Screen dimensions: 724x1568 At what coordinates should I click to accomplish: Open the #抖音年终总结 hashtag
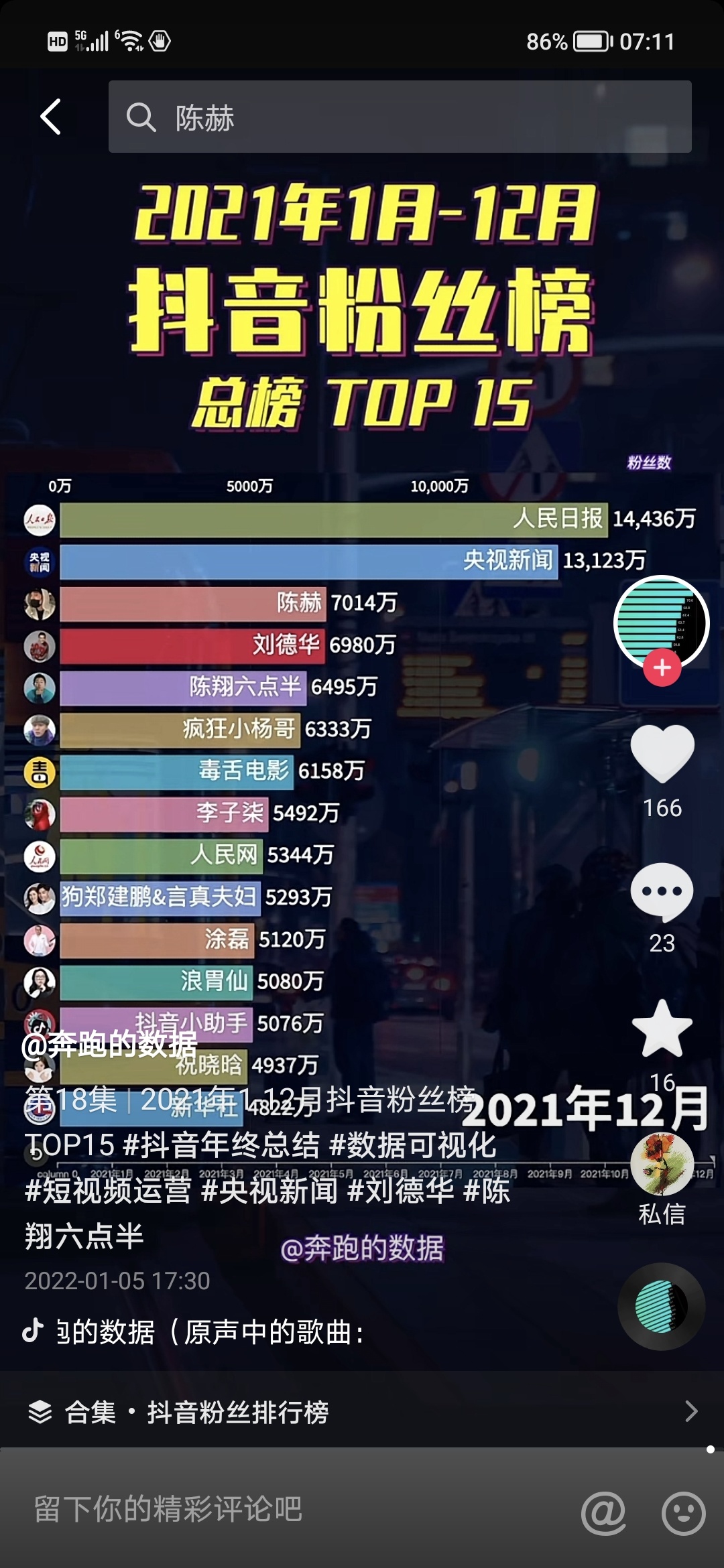221,1145
